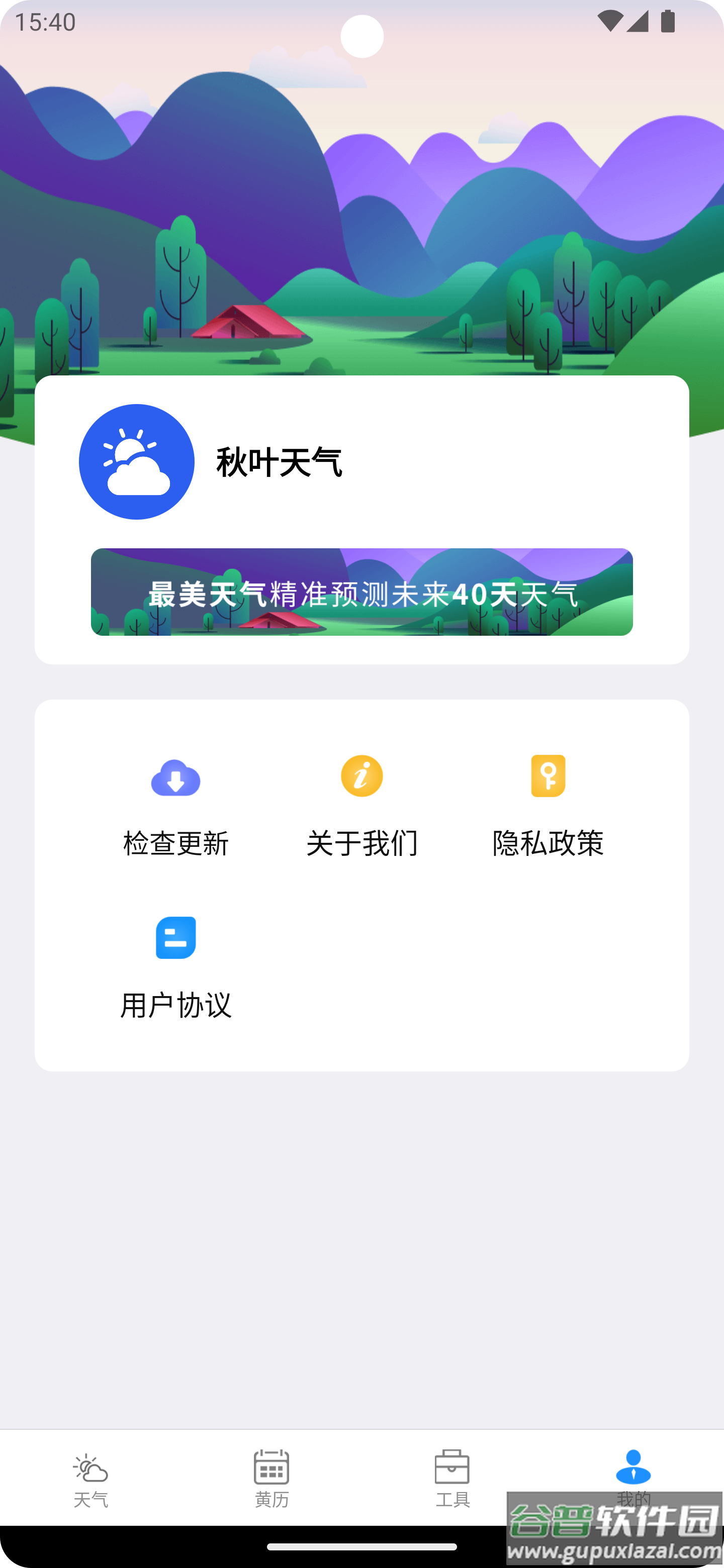Click the 我的 profile icon in bottom bar
724x1568 pixels.
(633, 1467)
